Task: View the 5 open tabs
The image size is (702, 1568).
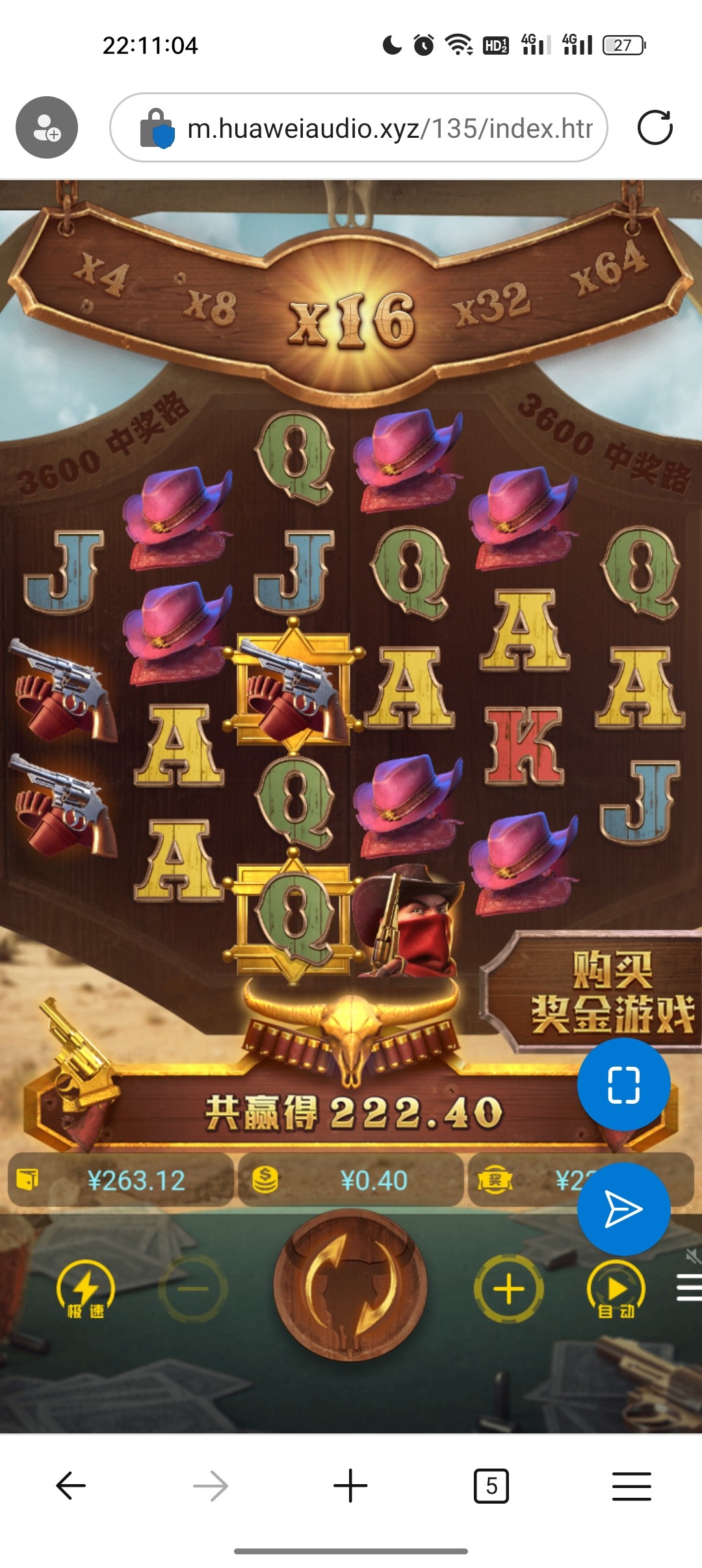Action: click(491, 1486)
